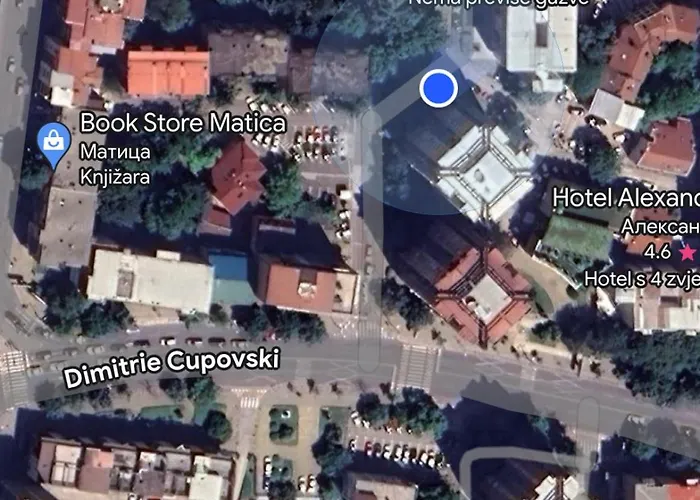
Task: Select the Hotel Alexandar map label
Action: (626, 198)
